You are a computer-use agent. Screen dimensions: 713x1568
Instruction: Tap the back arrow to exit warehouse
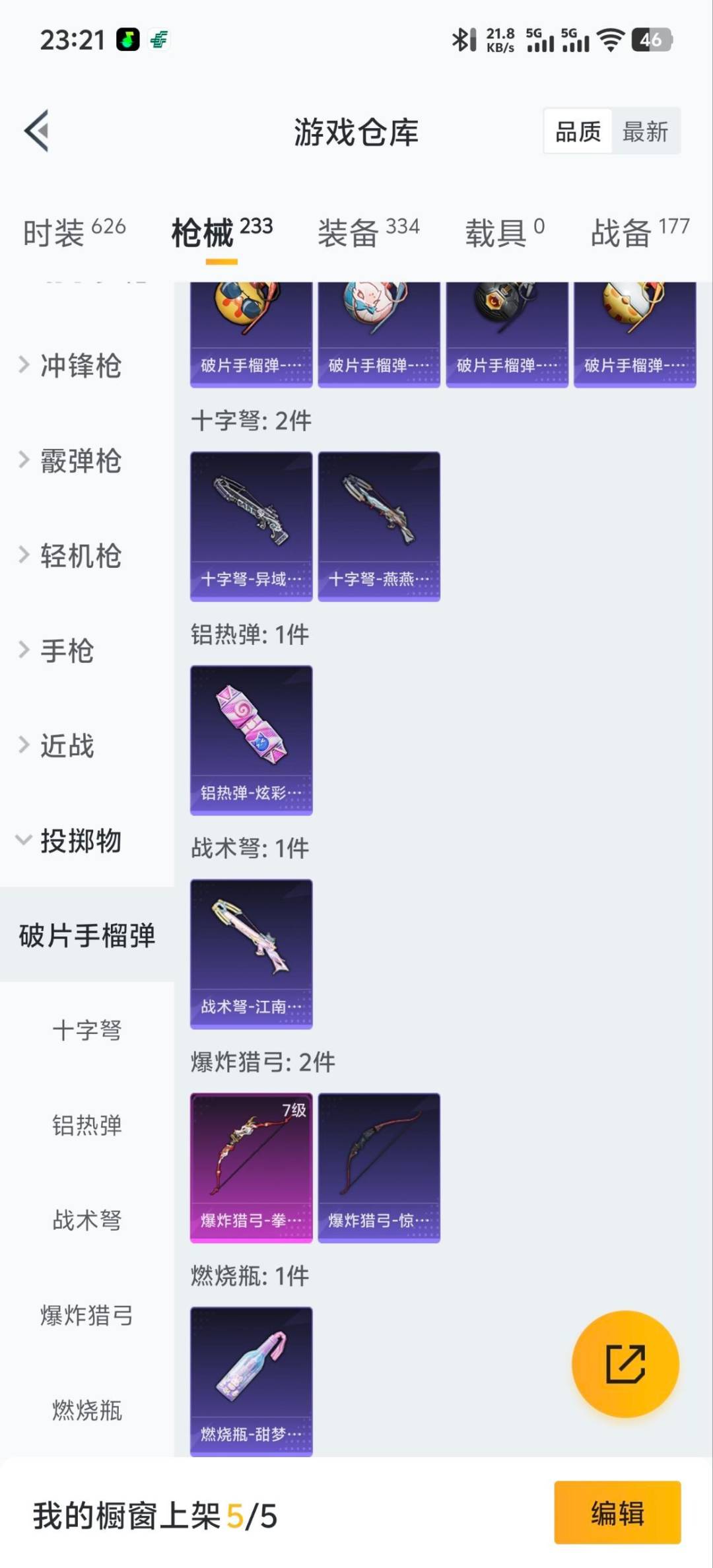(36, 131)
